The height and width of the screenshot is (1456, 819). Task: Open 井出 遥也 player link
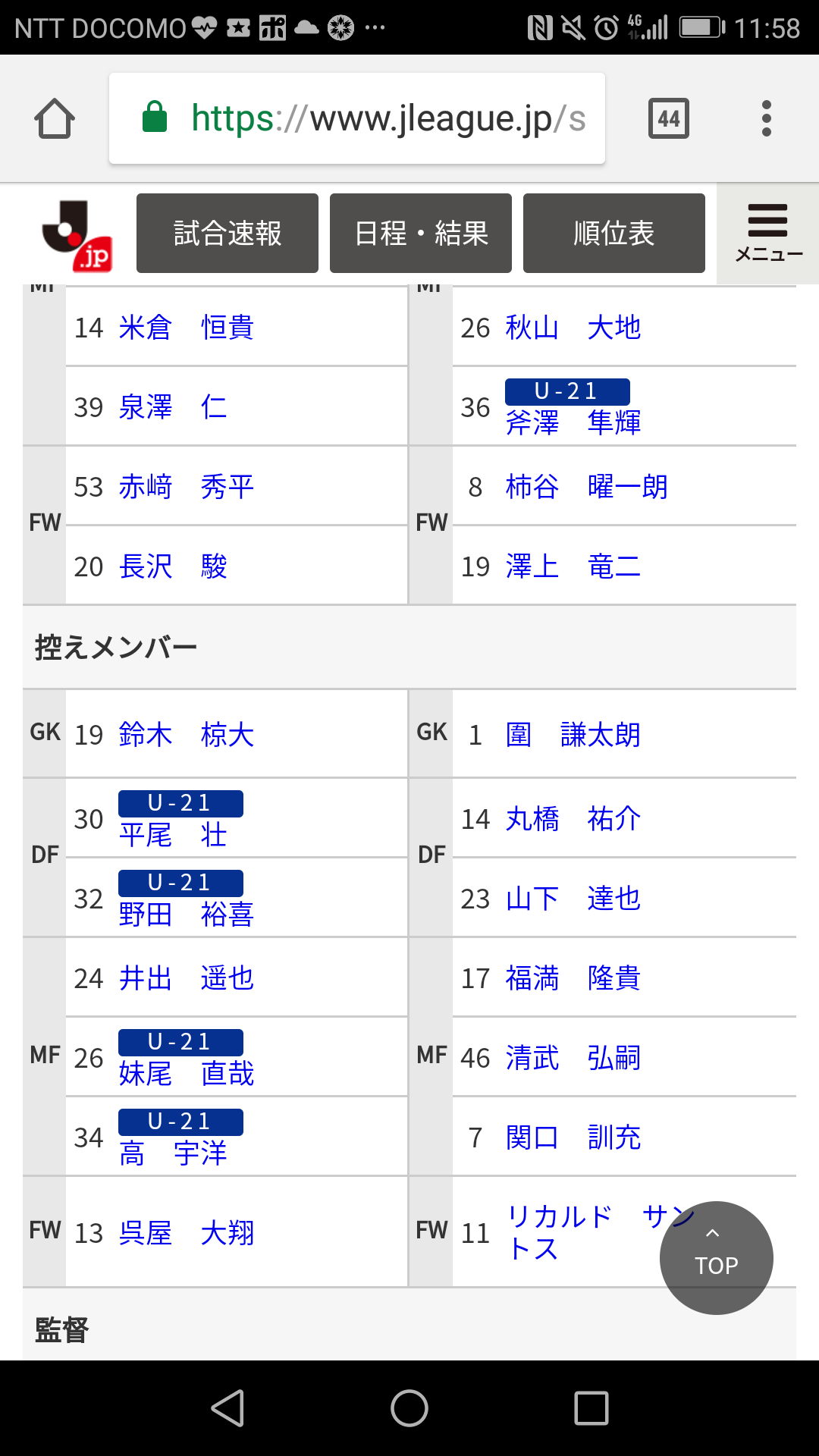186,978
